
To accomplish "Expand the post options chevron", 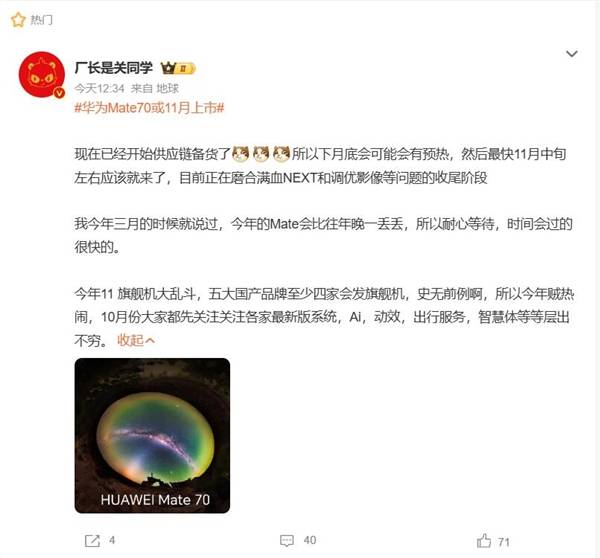I will click(x=571, y=53).
